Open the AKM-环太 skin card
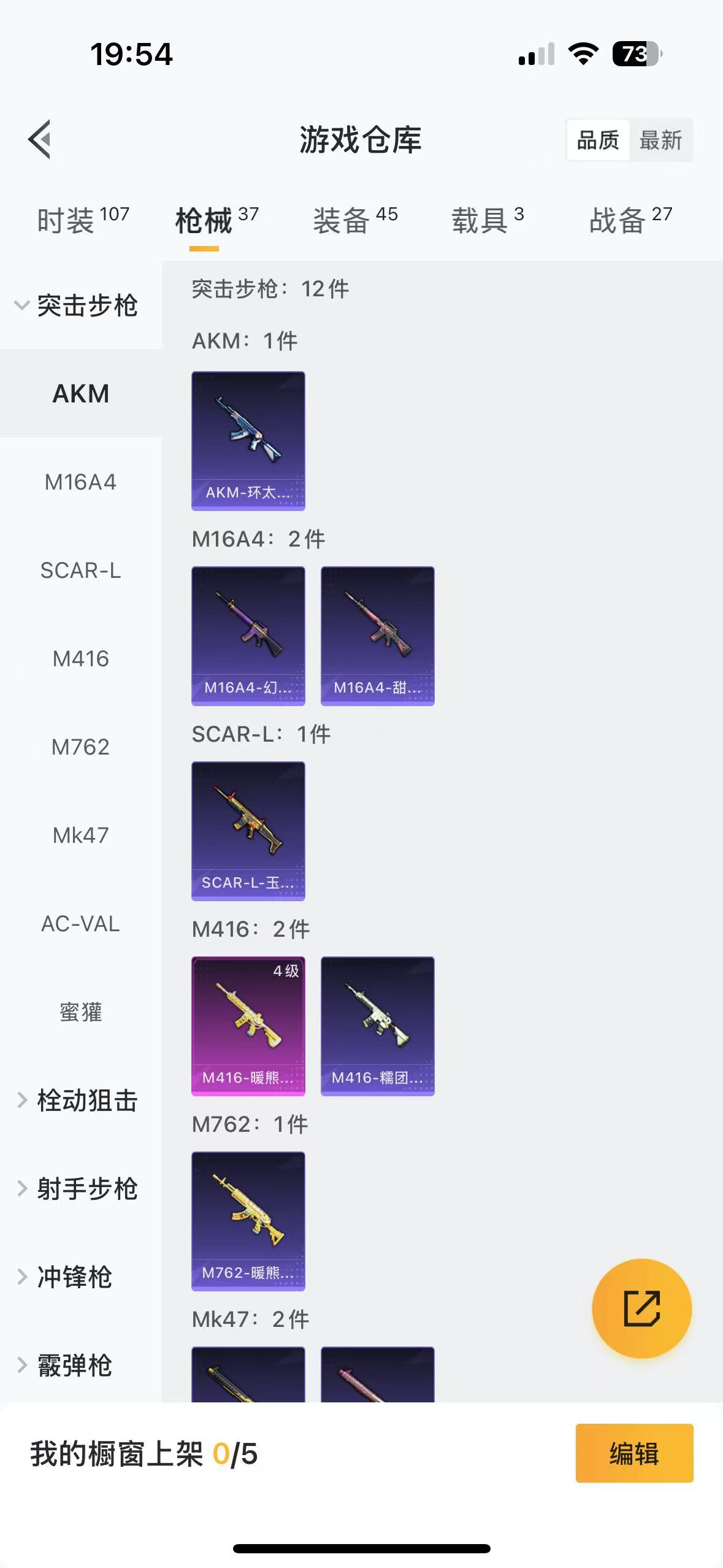Image resolution: width=723 pixels, height=1568 pixels. tap(248, 440)
